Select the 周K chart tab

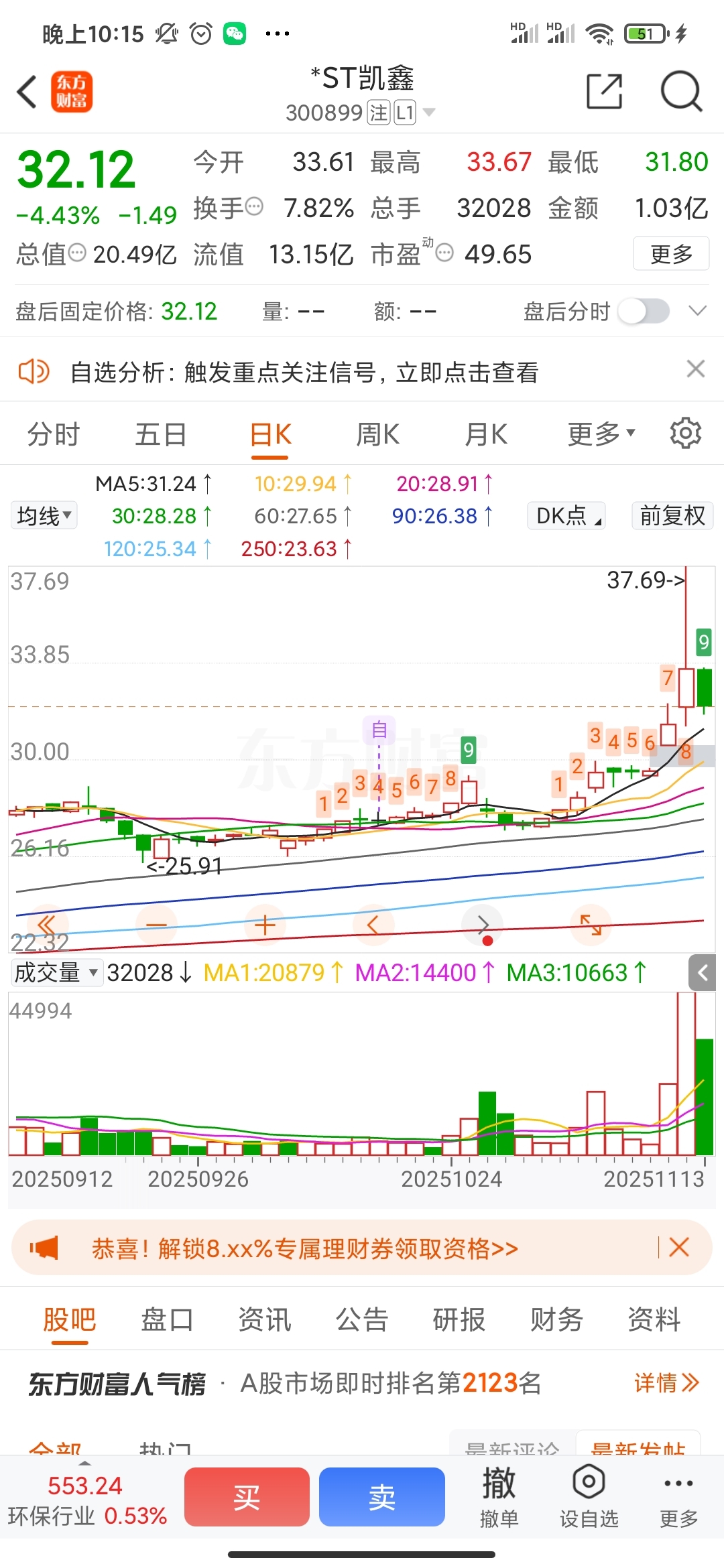(377, 434)
